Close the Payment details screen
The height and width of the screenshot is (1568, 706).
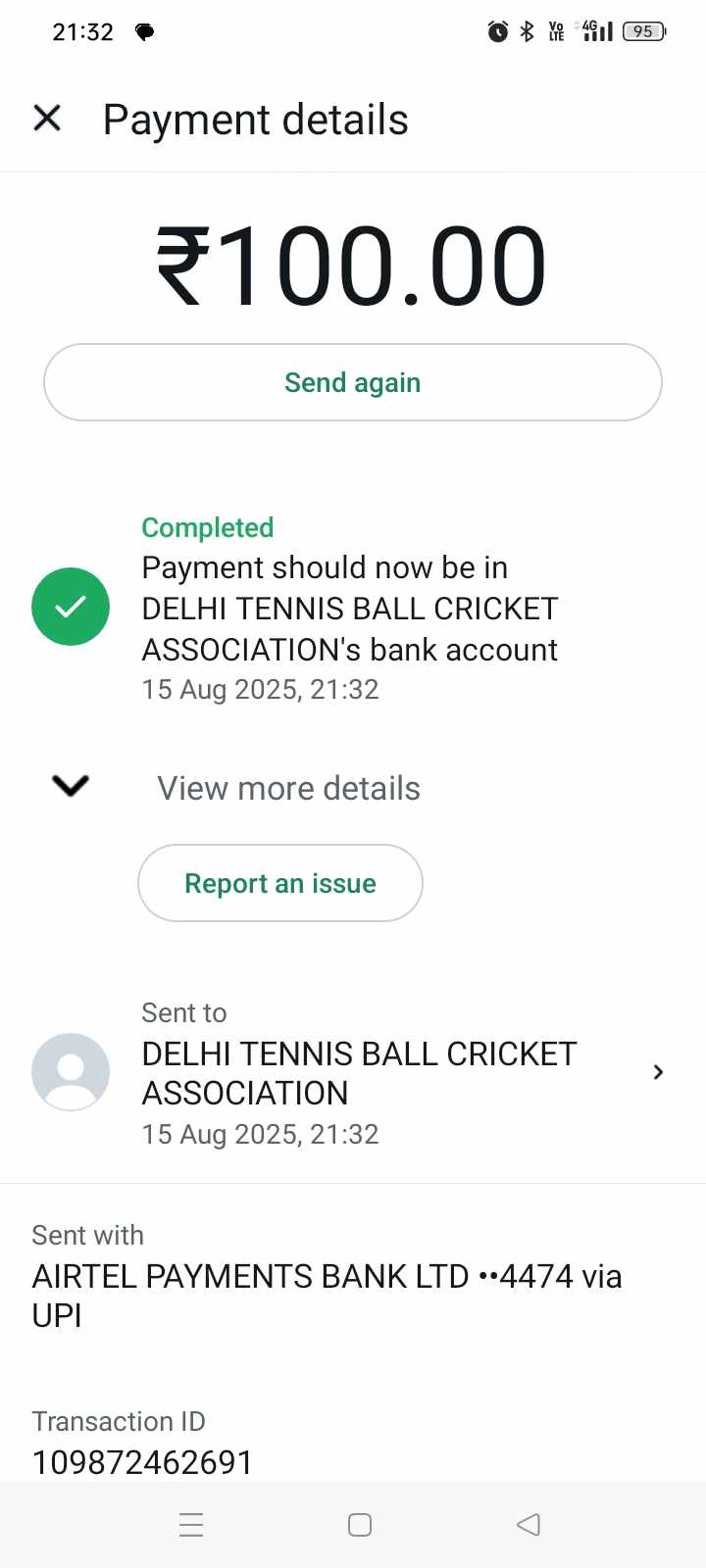pos(47,119)
